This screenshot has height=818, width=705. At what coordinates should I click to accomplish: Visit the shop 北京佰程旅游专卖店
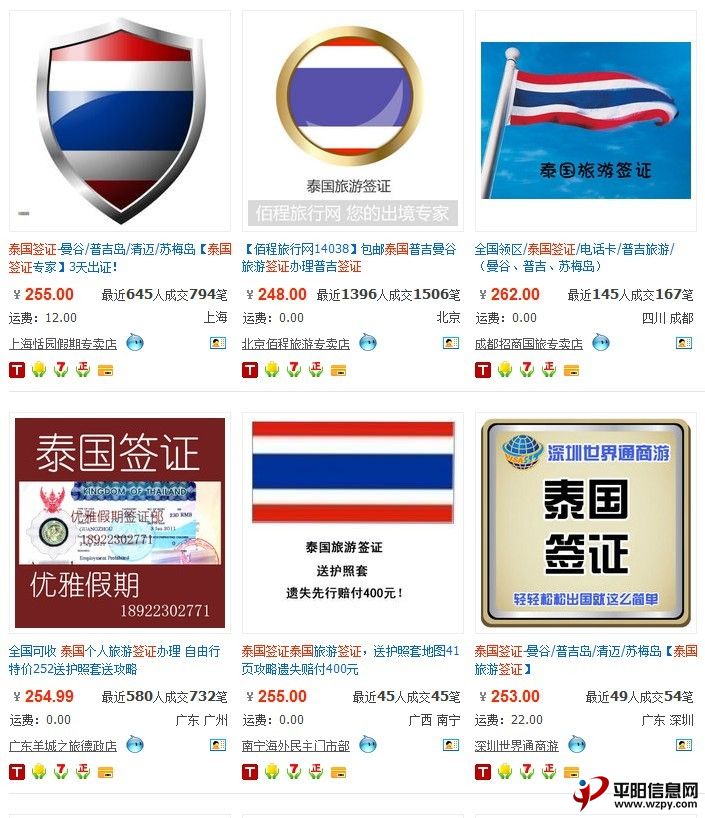[x=296, y=344]
